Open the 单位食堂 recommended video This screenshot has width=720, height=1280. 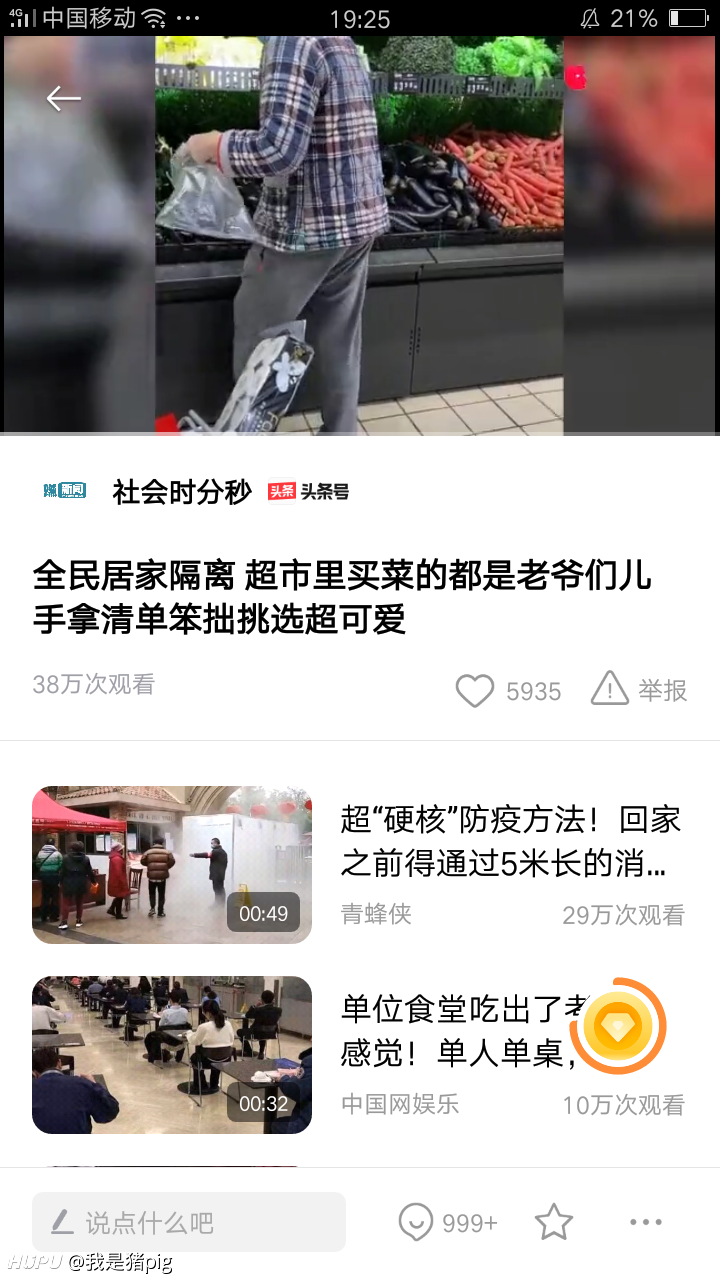pos(359,1055)
